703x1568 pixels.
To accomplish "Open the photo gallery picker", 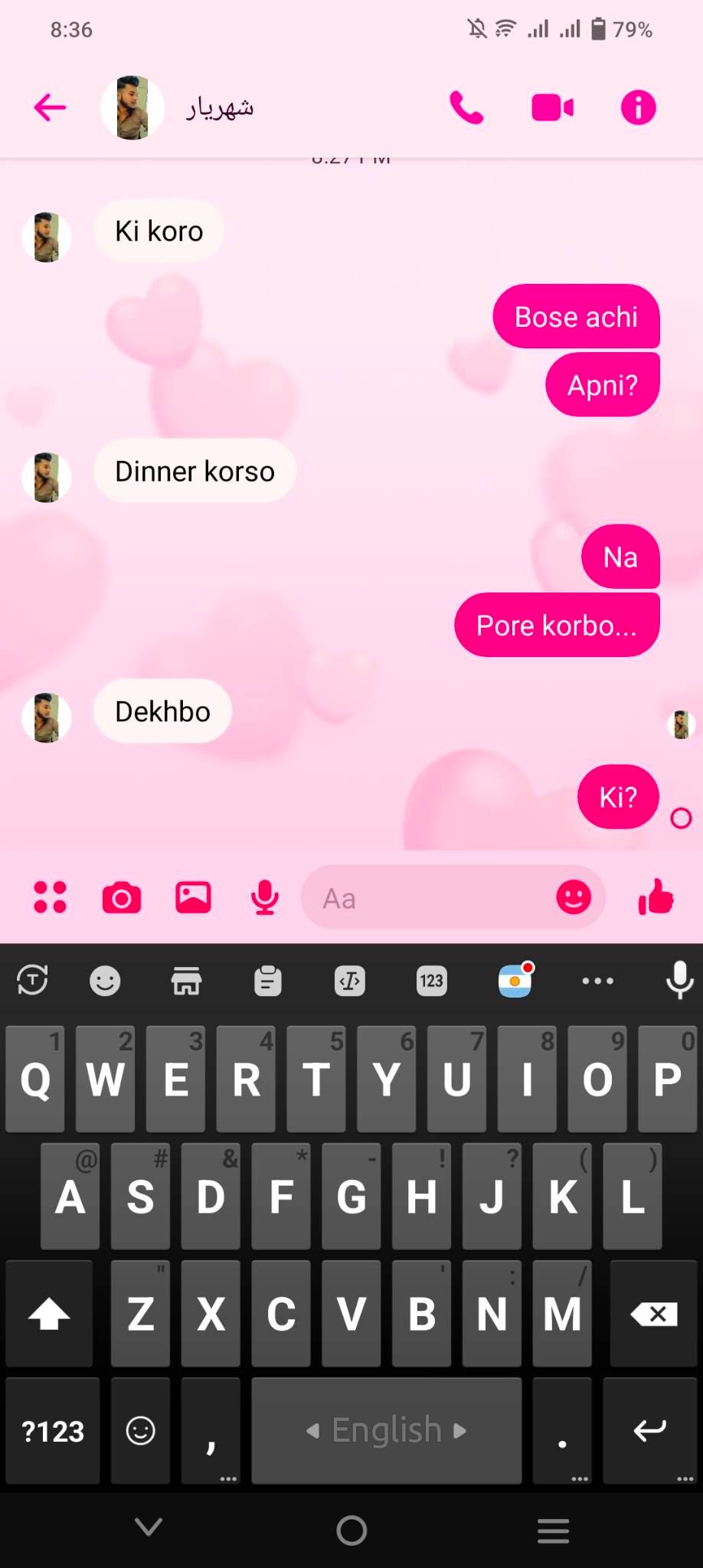I will pos(193,897).
